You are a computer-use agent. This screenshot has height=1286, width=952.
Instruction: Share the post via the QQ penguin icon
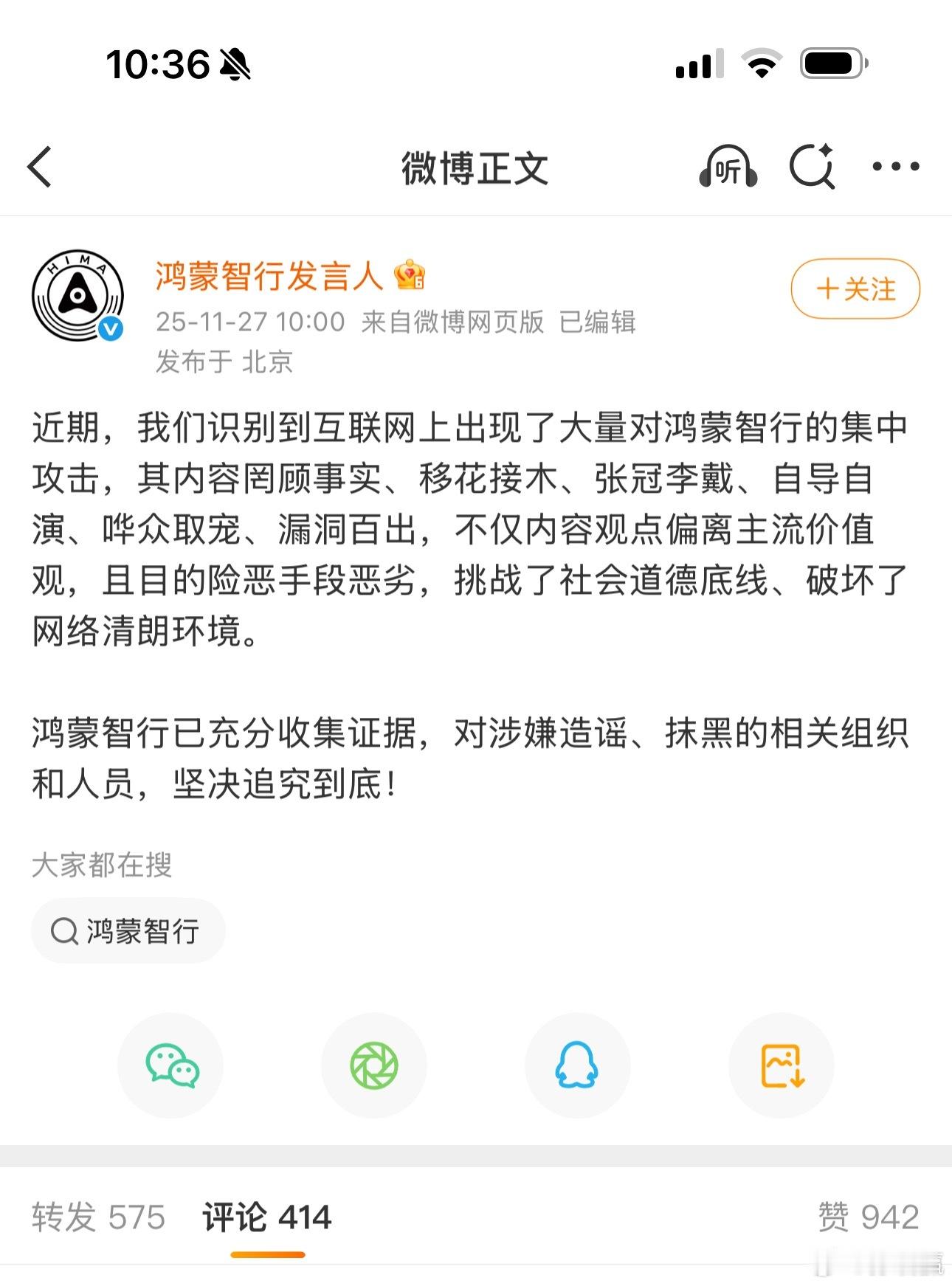pyautogui.click(x=579, y=1065)
